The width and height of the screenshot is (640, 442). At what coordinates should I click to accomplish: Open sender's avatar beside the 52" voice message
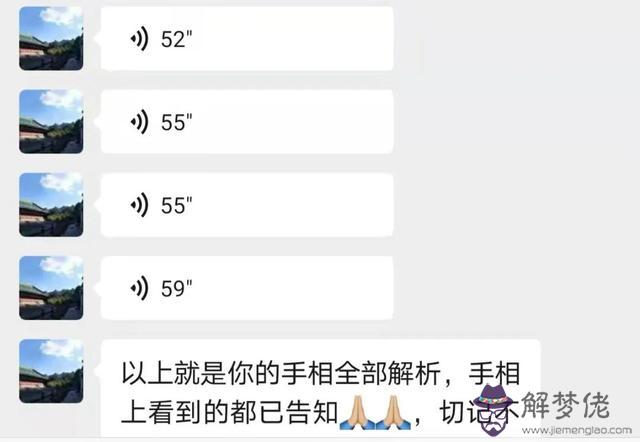click(x=51, y=39)
